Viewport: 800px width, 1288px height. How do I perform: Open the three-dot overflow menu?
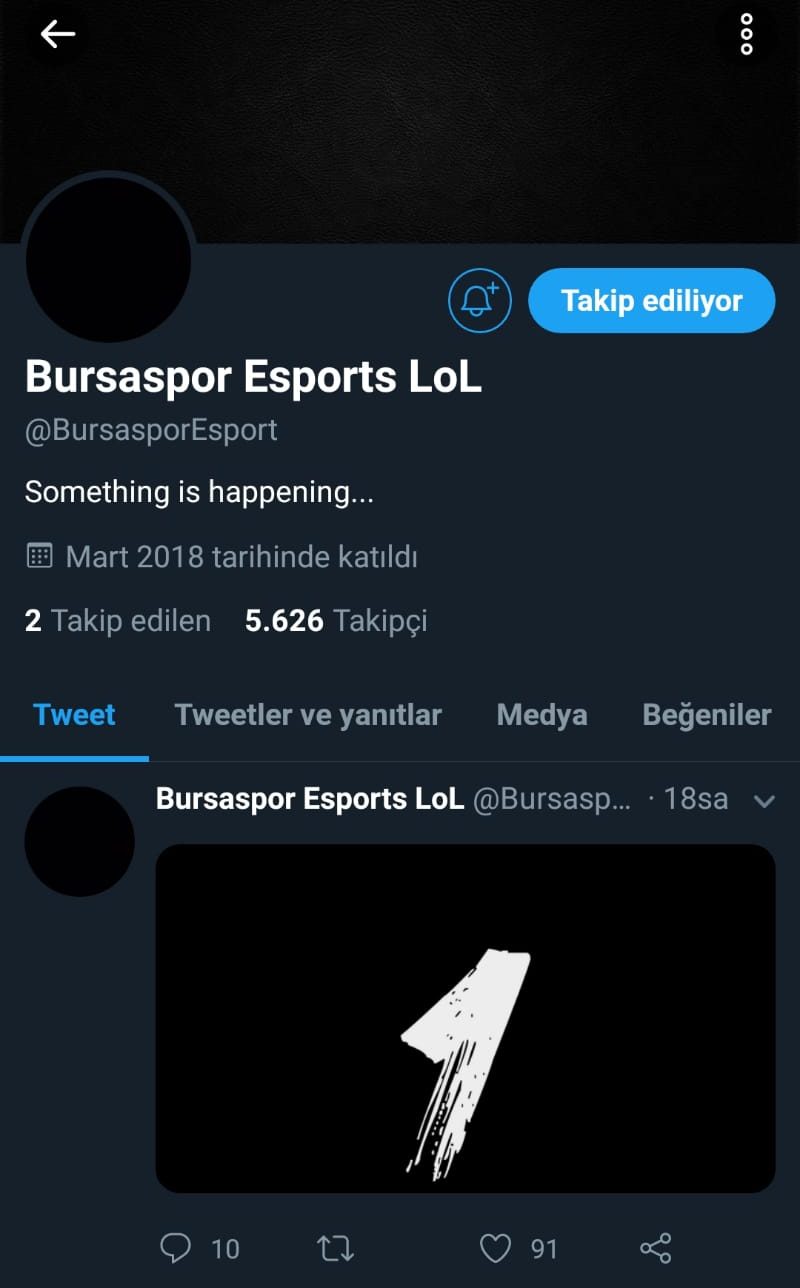click(746, 35)
